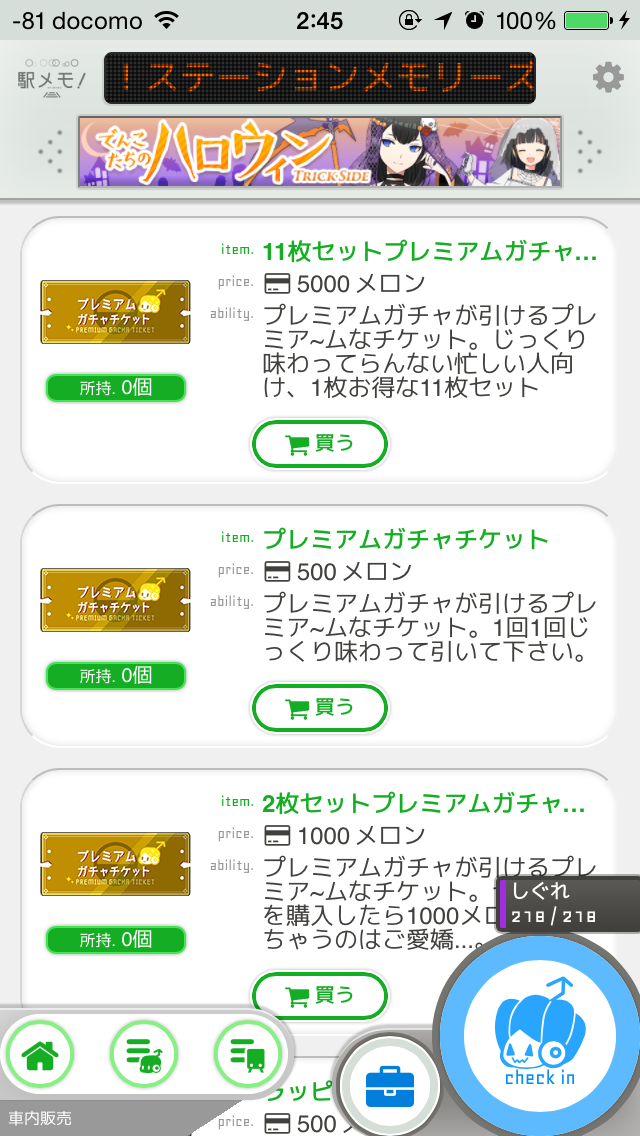Select the しぐれ character status tag
This screenshot has width=640, height=1136.
tap(568, 903)
